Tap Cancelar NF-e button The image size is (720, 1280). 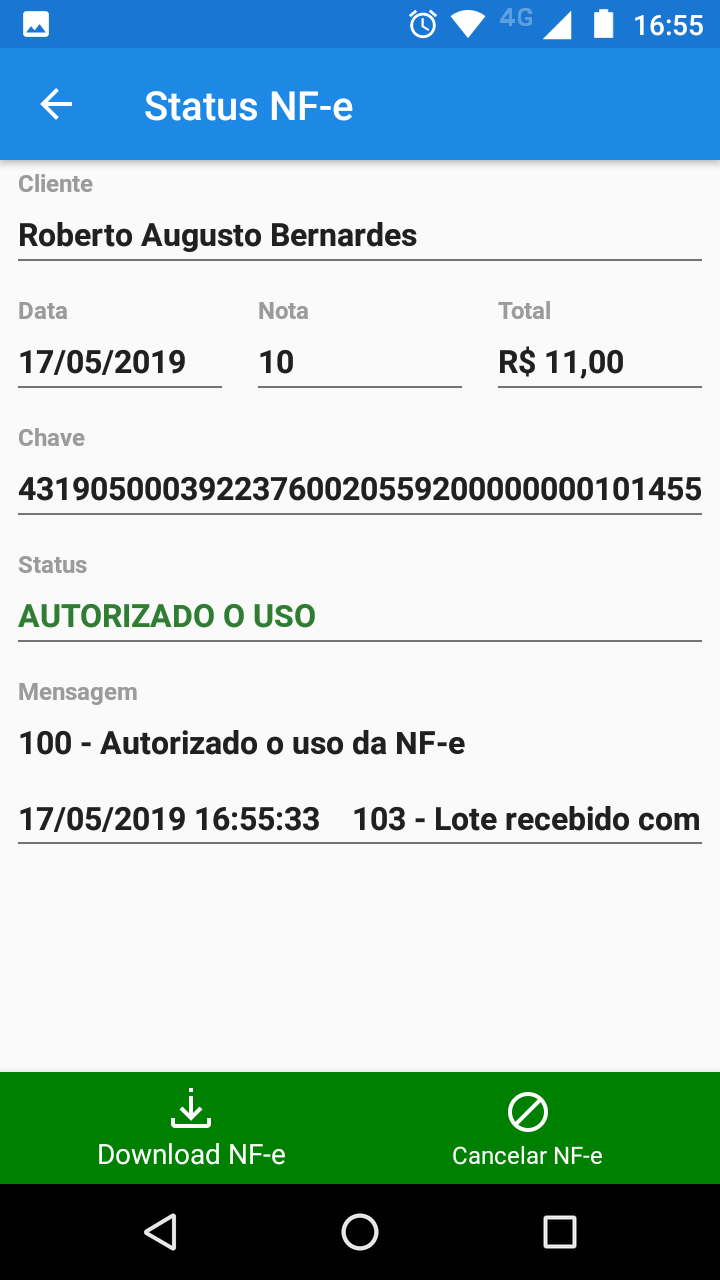[x=527, y=1129]
